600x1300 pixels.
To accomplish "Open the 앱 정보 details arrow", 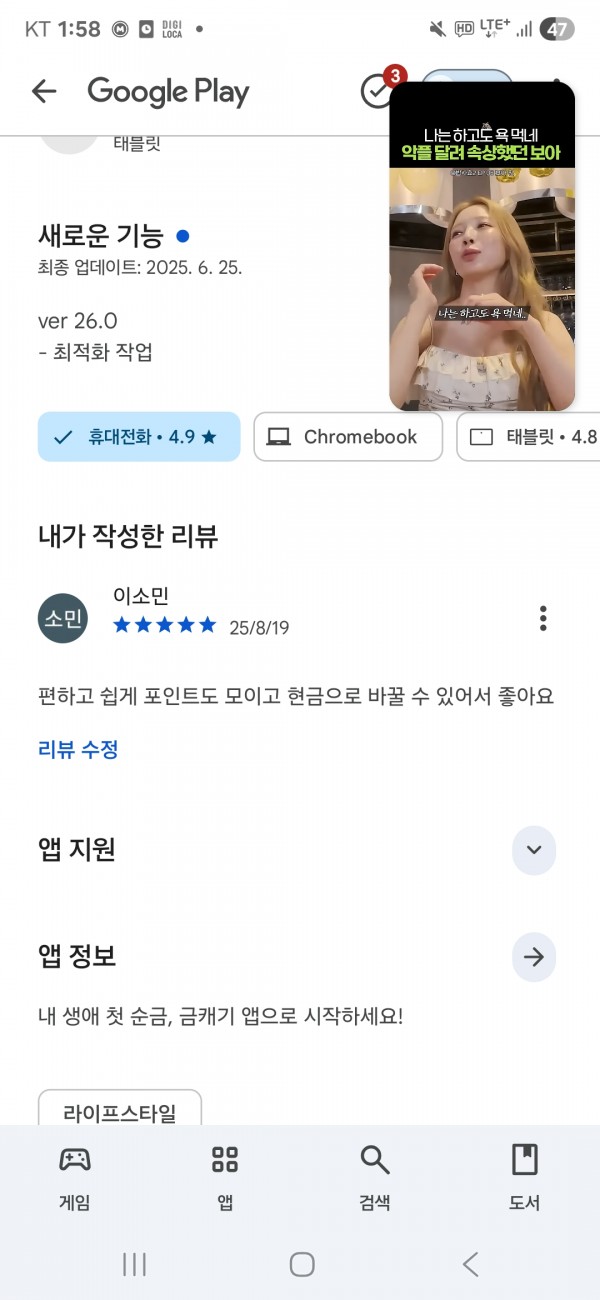I will tap(534, 957).
